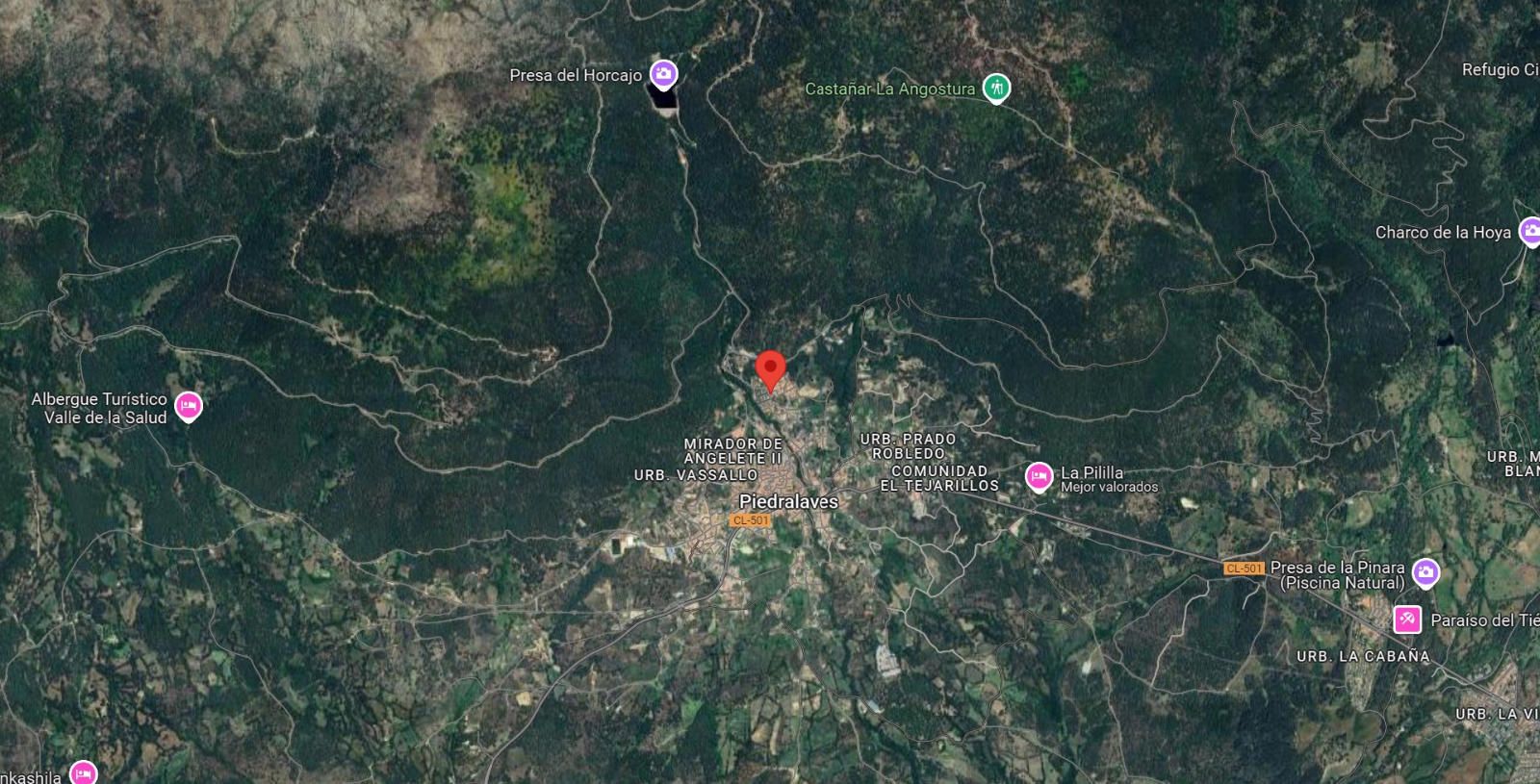Open Albergue Turístico Valle de la Salud

tap(189, 406)
